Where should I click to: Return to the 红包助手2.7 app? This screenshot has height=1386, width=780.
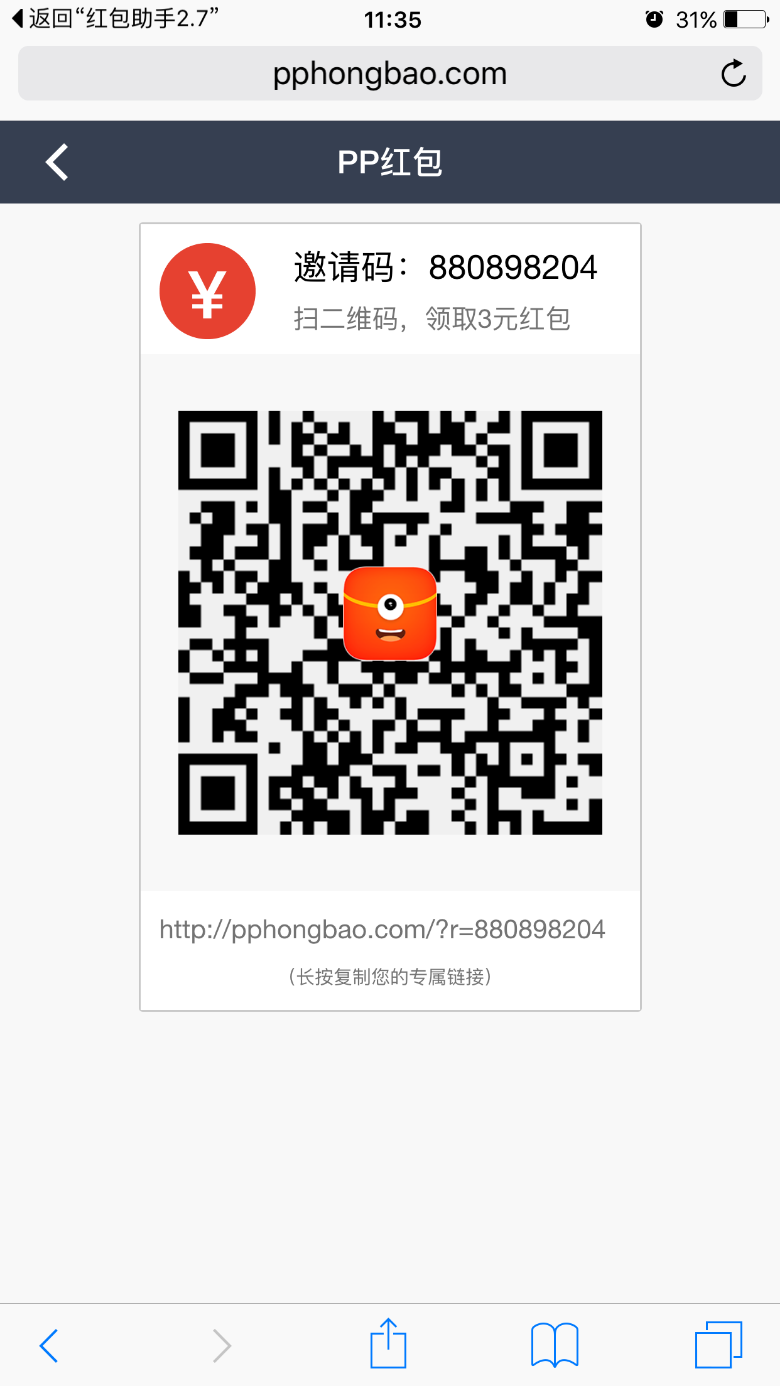point(115,18)
